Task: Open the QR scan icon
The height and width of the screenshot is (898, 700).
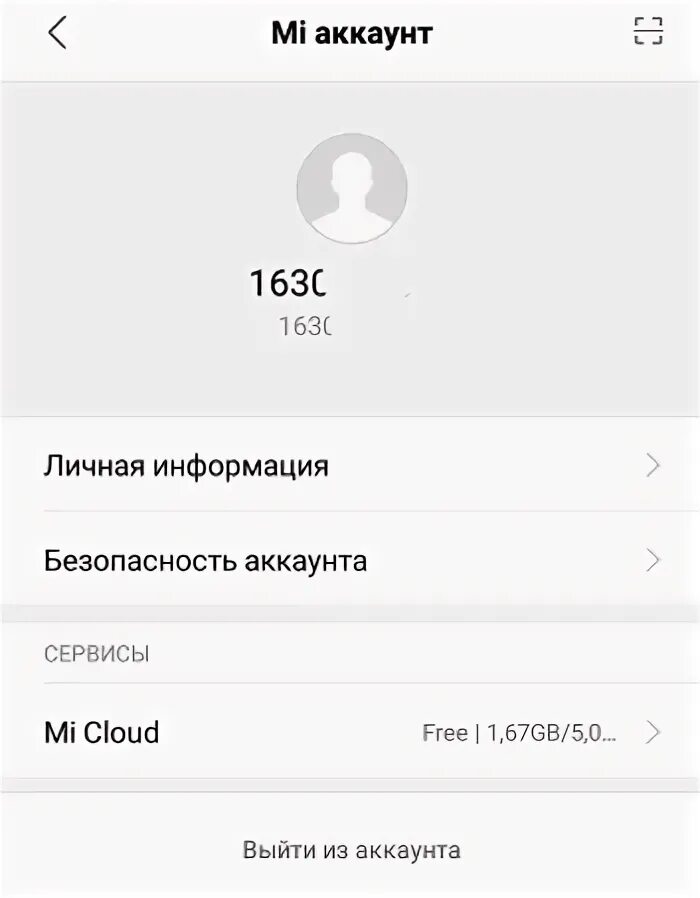Action: click(648, 32)
